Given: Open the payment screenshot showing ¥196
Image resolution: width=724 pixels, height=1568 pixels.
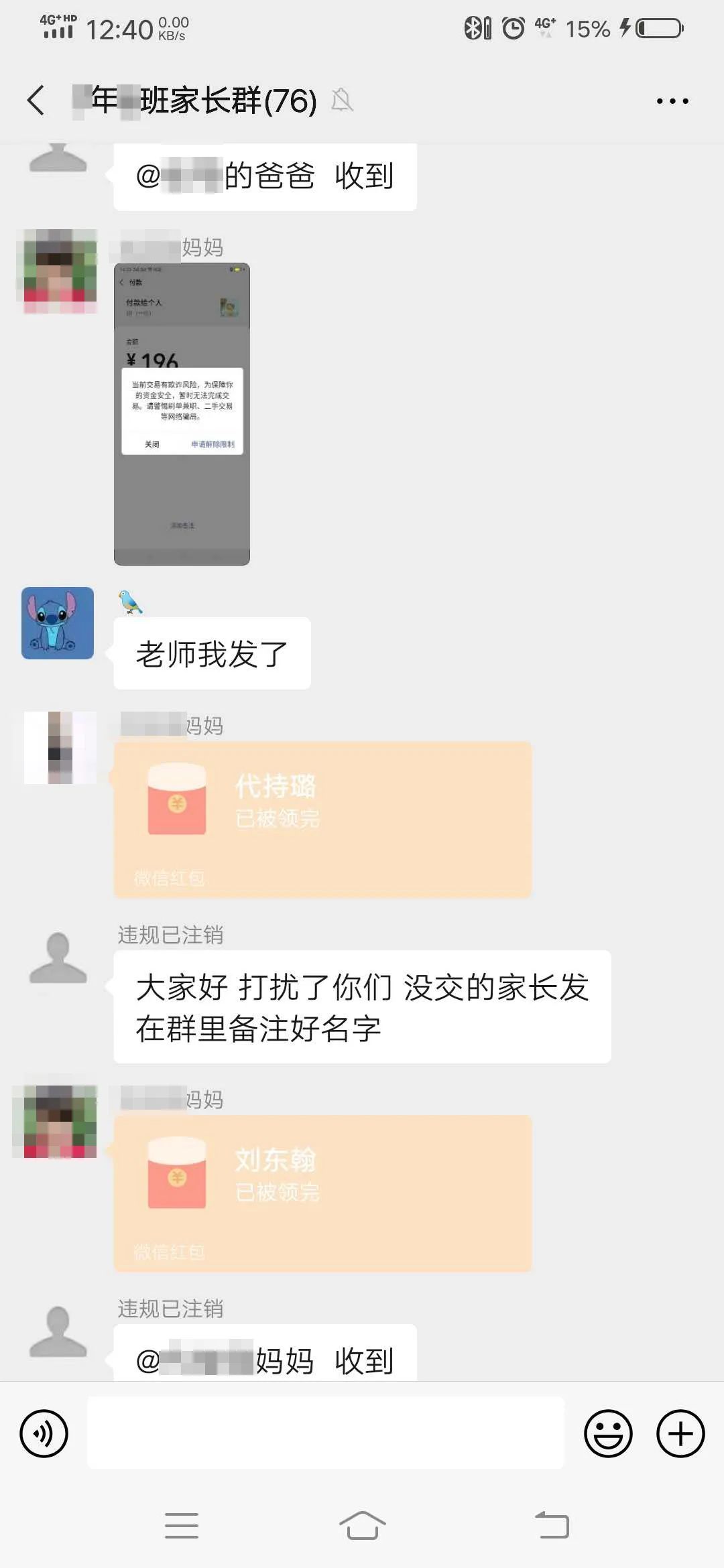Looking at the screenshot, I should [x=181, y=412].
